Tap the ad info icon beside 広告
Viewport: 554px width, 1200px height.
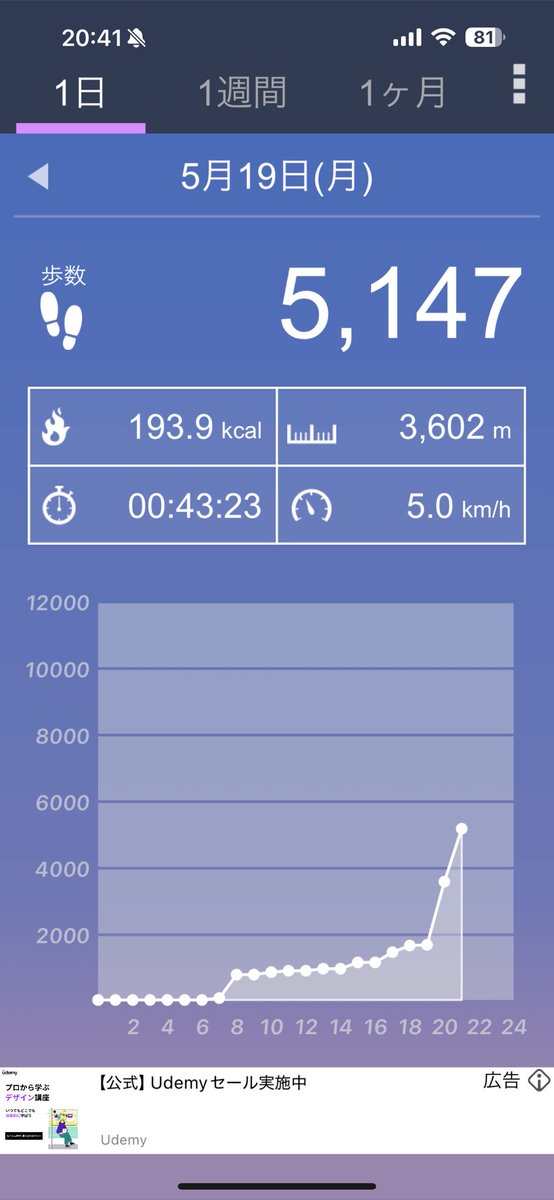(539, 1081)
